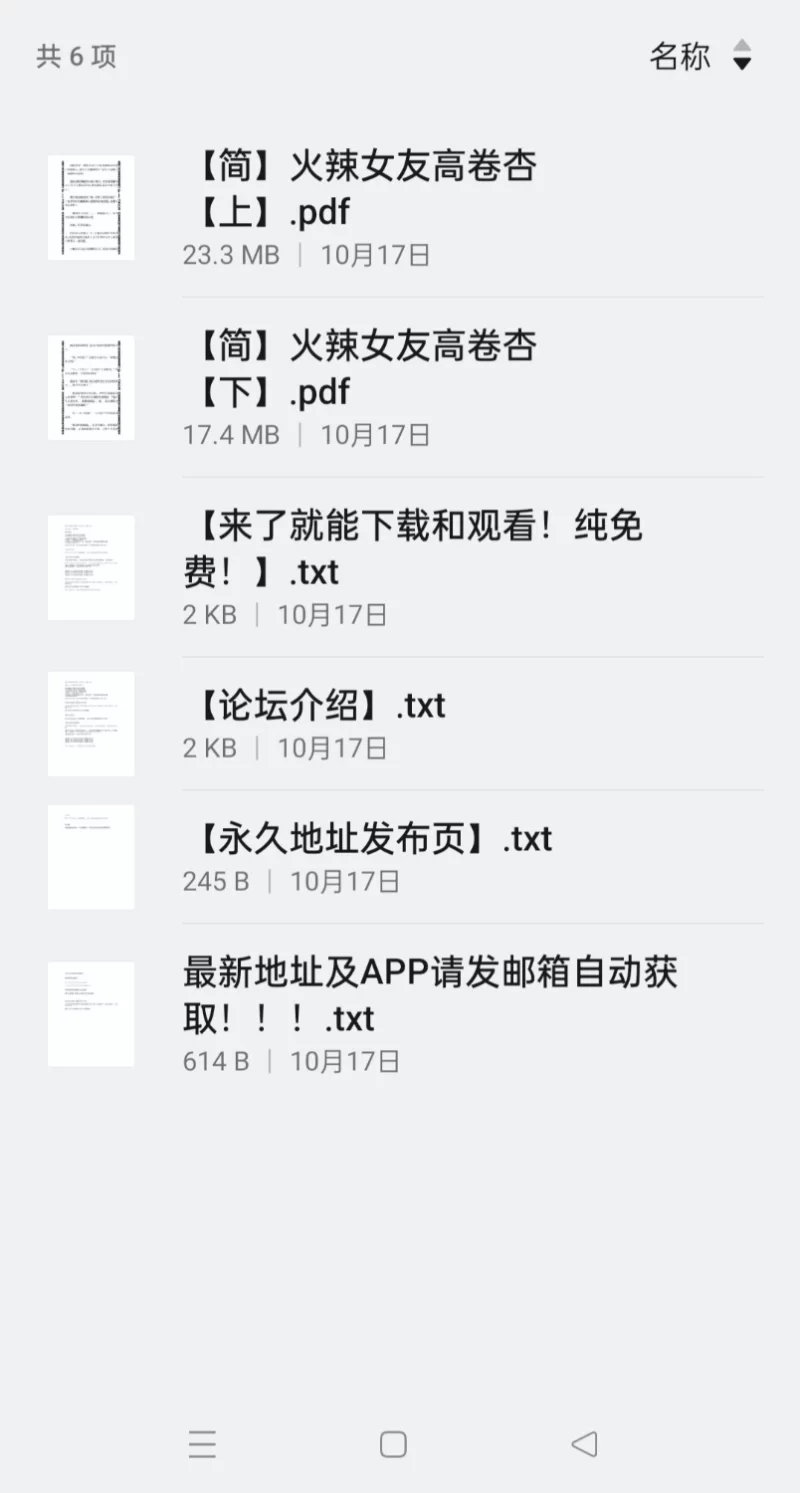Open the 【永久地址发布页】.txt file
This screenshot has height=1493, width=800.
tap(400, 857)
